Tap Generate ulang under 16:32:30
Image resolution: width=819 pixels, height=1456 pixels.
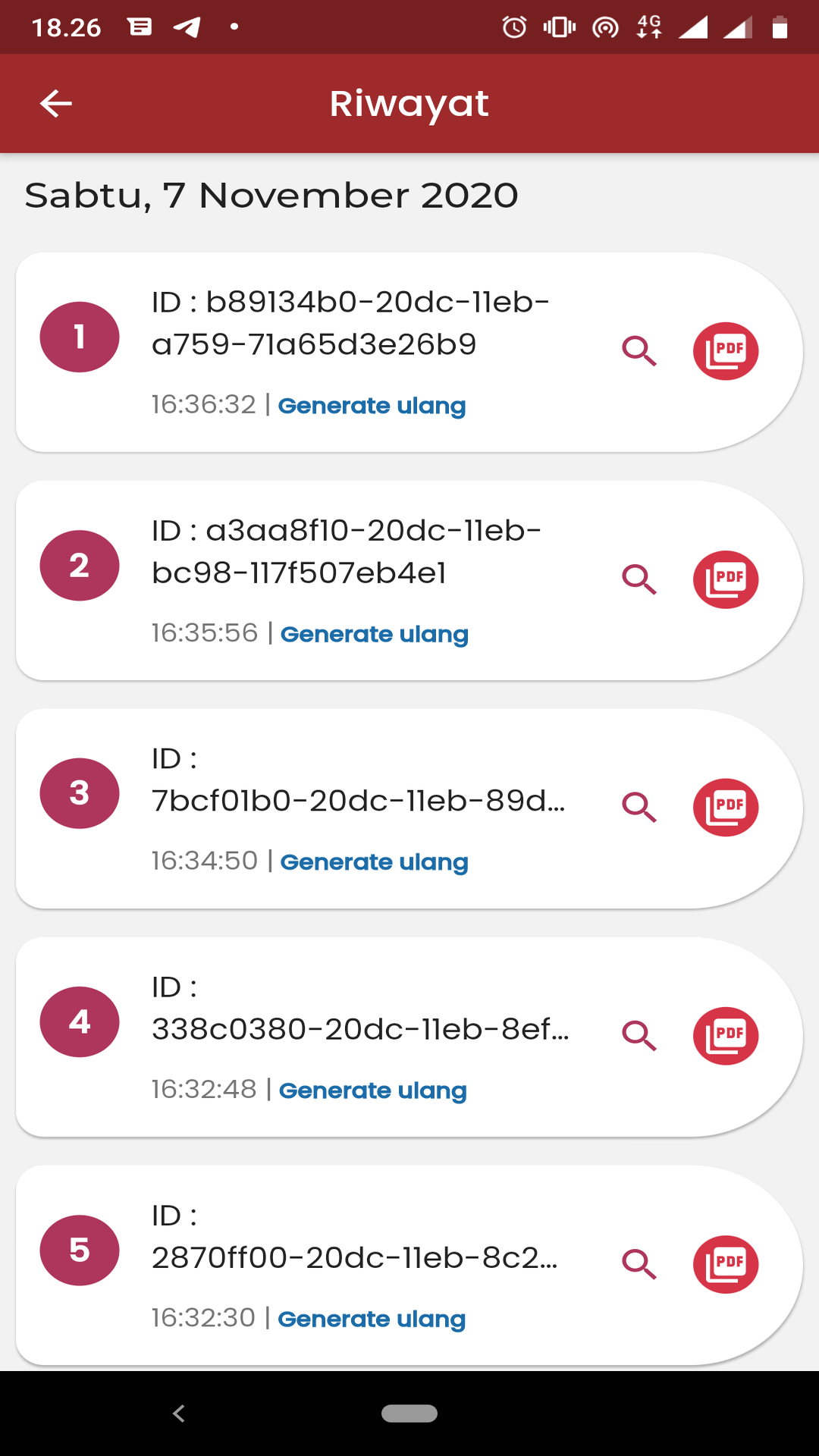point(372,1319)
